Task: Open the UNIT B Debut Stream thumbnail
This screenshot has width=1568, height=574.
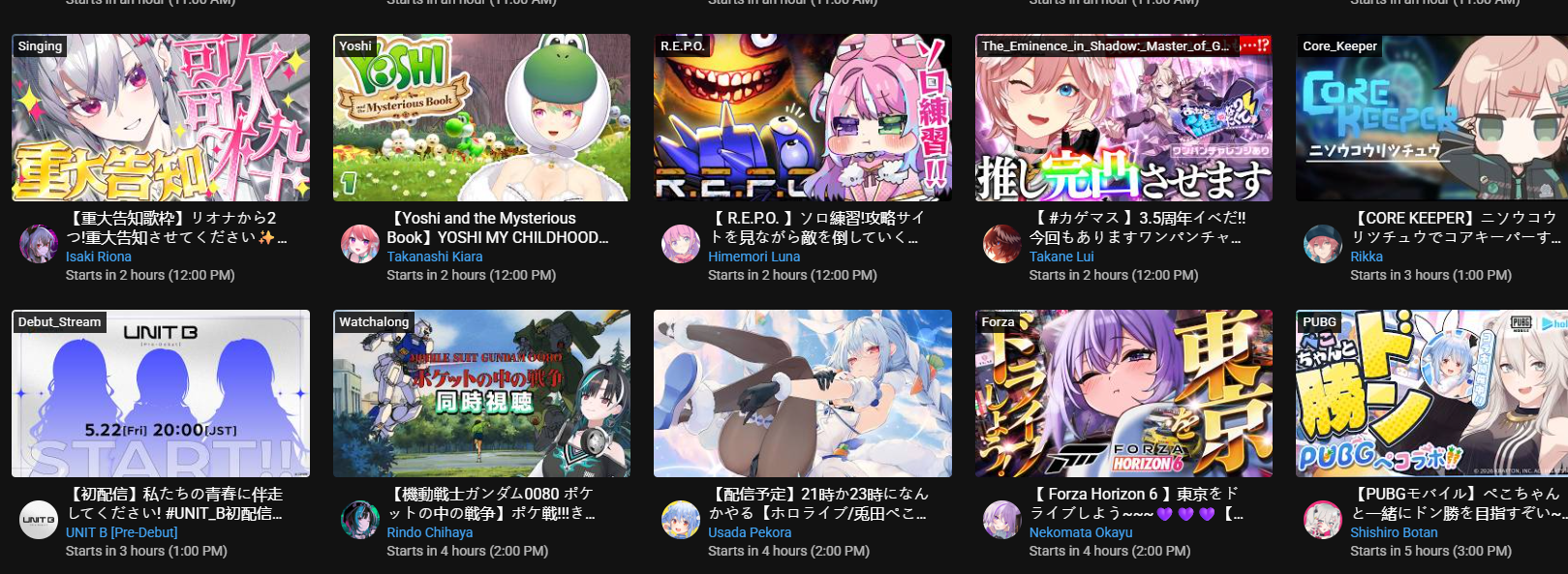Action: pos(161,393)
